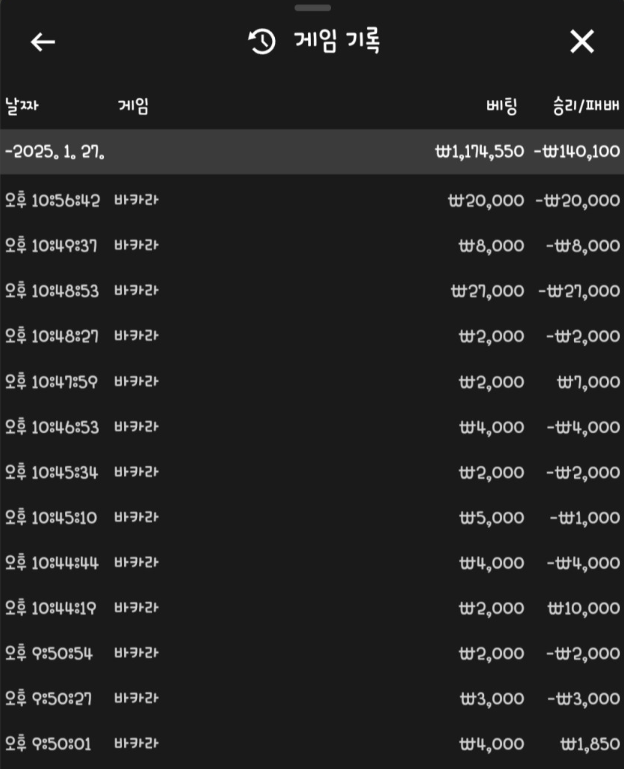Go back with the arrow icon

(x=43, y=41)
